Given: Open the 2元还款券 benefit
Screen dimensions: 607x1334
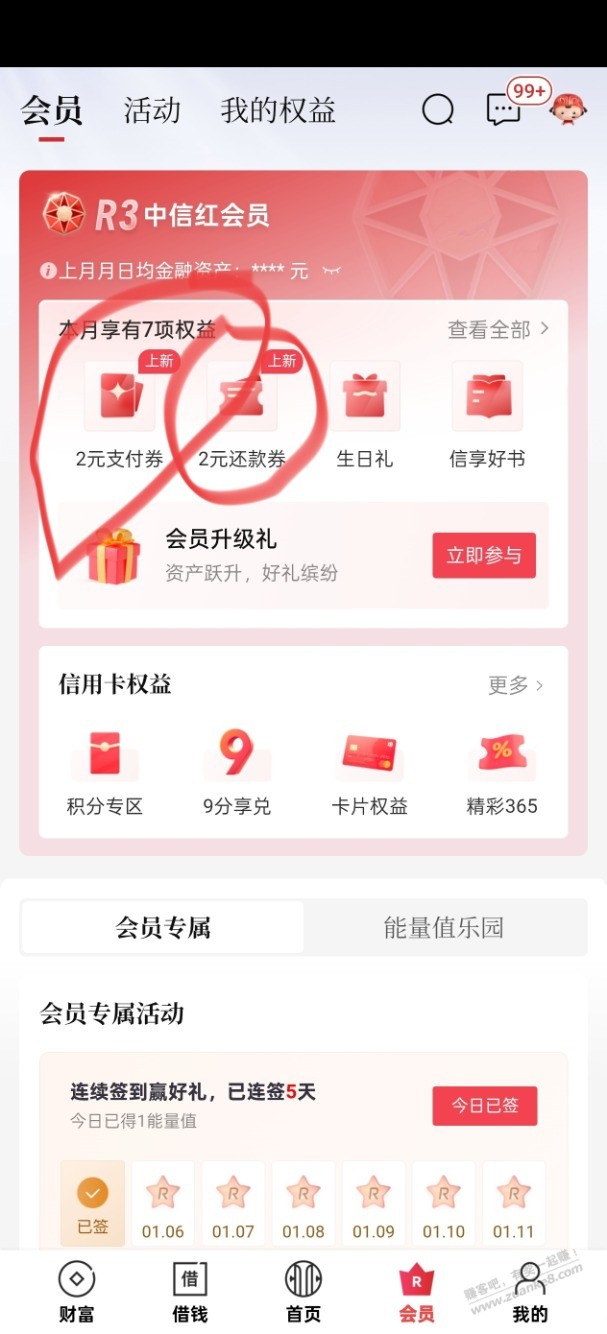Looking at the screenshot, I should [x=242, y=415].
